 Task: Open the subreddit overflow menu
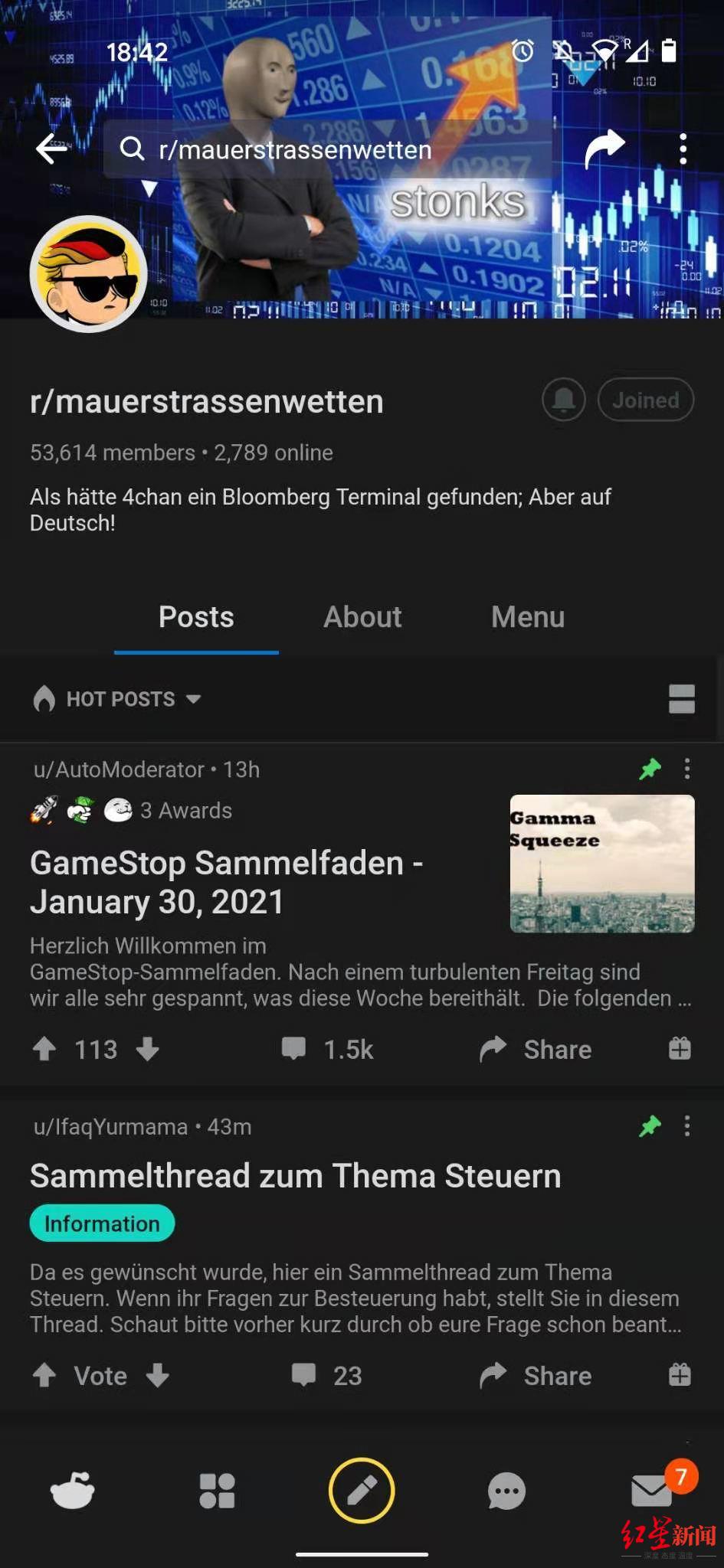point(683,149)
